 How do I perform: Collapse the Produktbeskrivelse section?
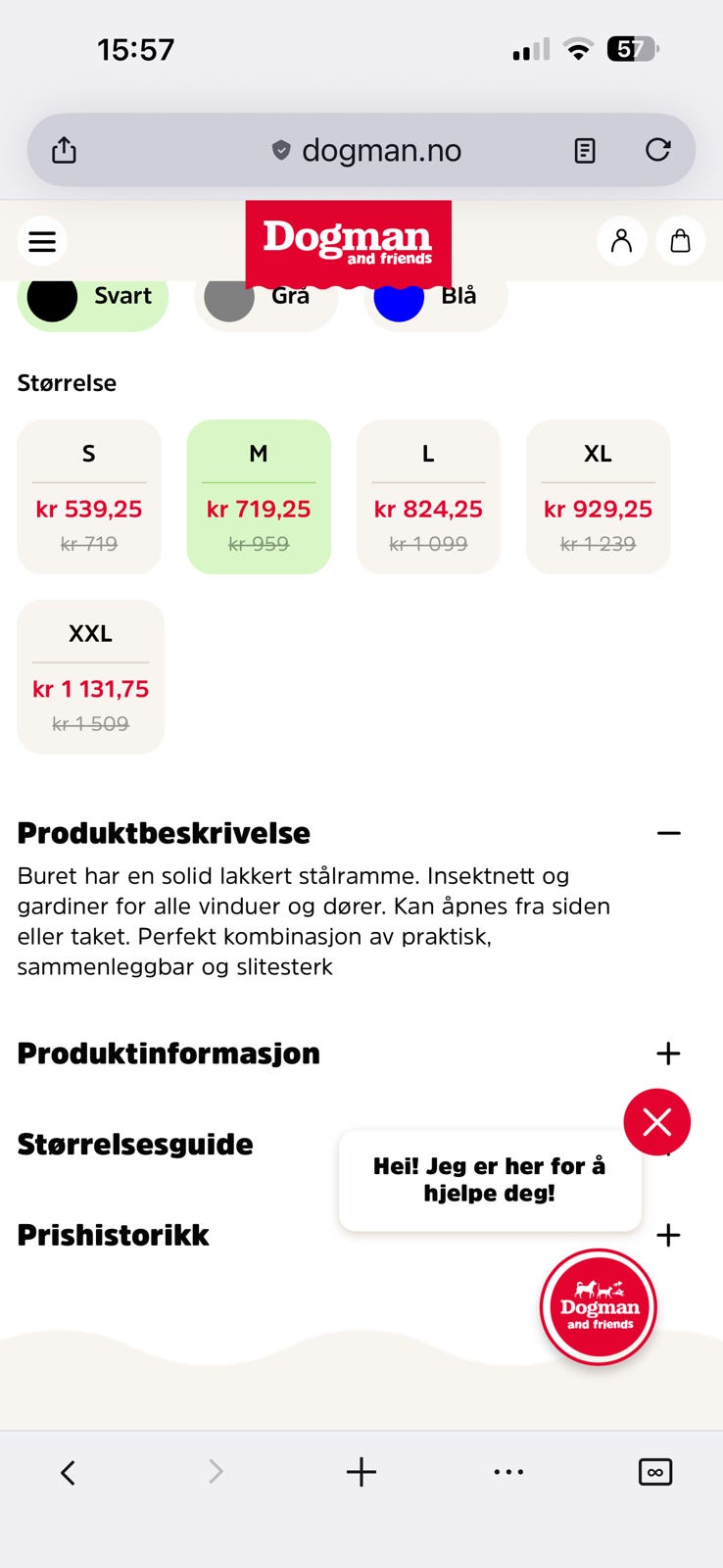pos(669,832)
